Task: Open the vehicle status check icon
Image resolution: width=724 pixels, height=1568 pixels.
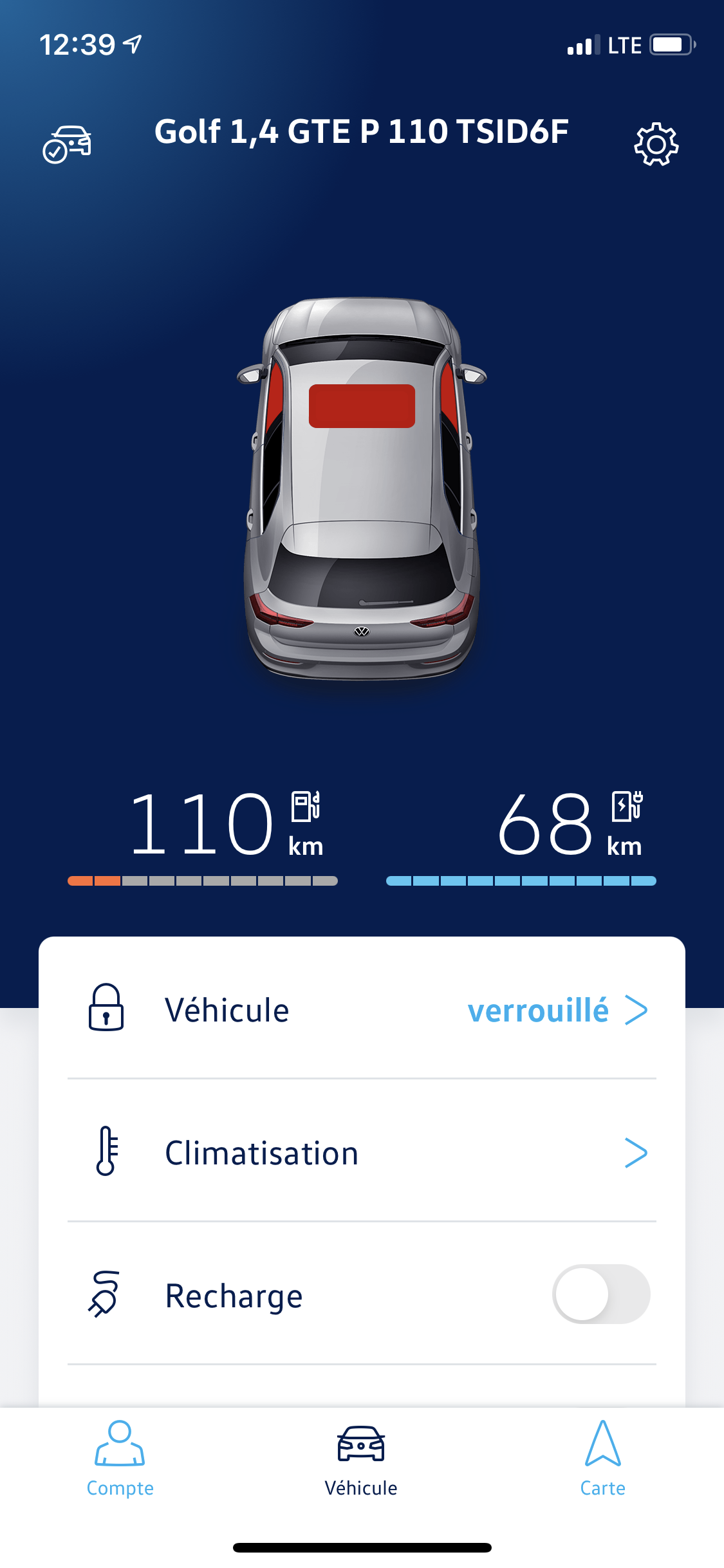Action: click(67, 144)
